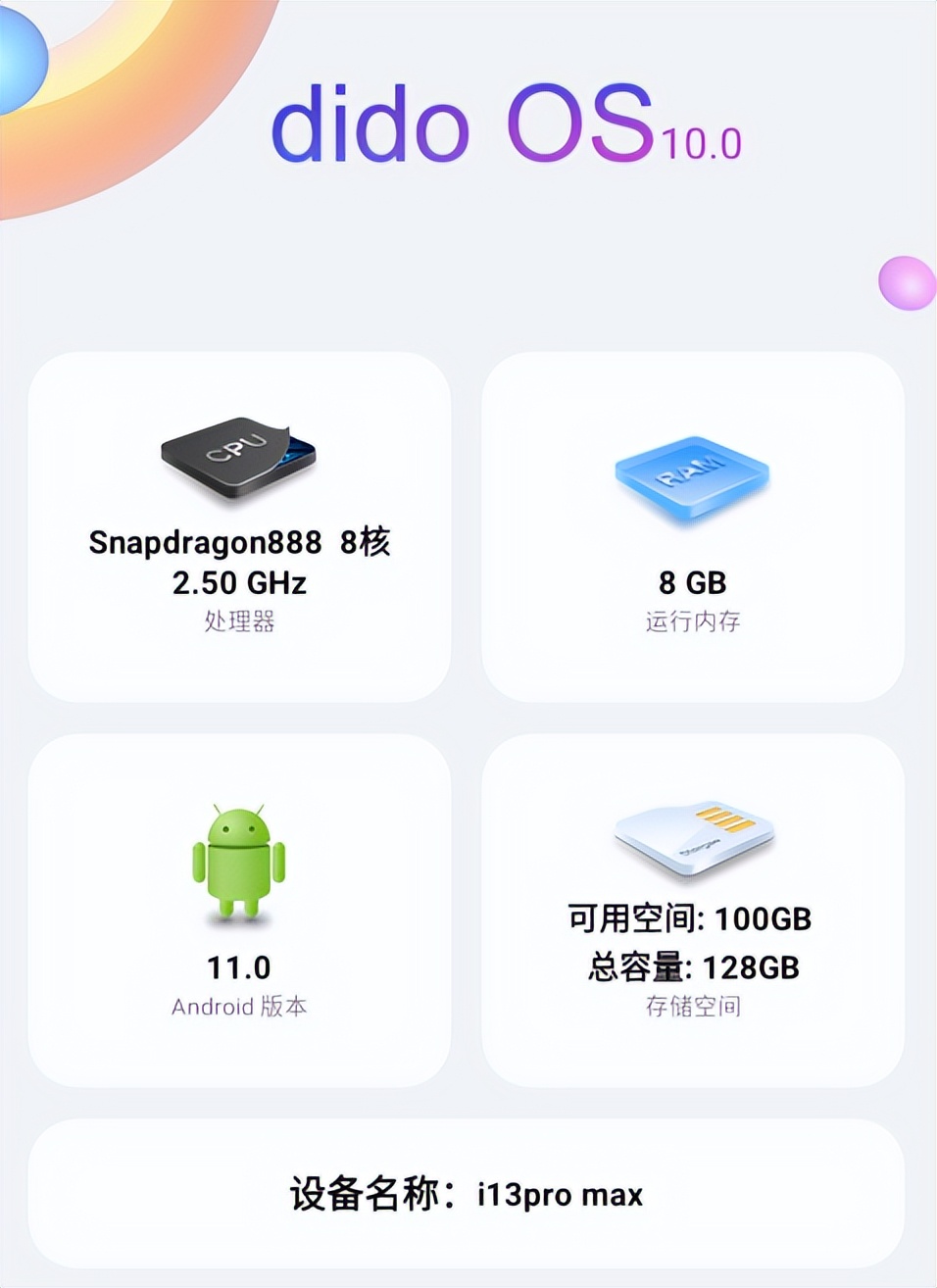This screenshot has width=937, height=1288.
Task: Select the Snapdragon888 8核 text
Action: (239, 542)
